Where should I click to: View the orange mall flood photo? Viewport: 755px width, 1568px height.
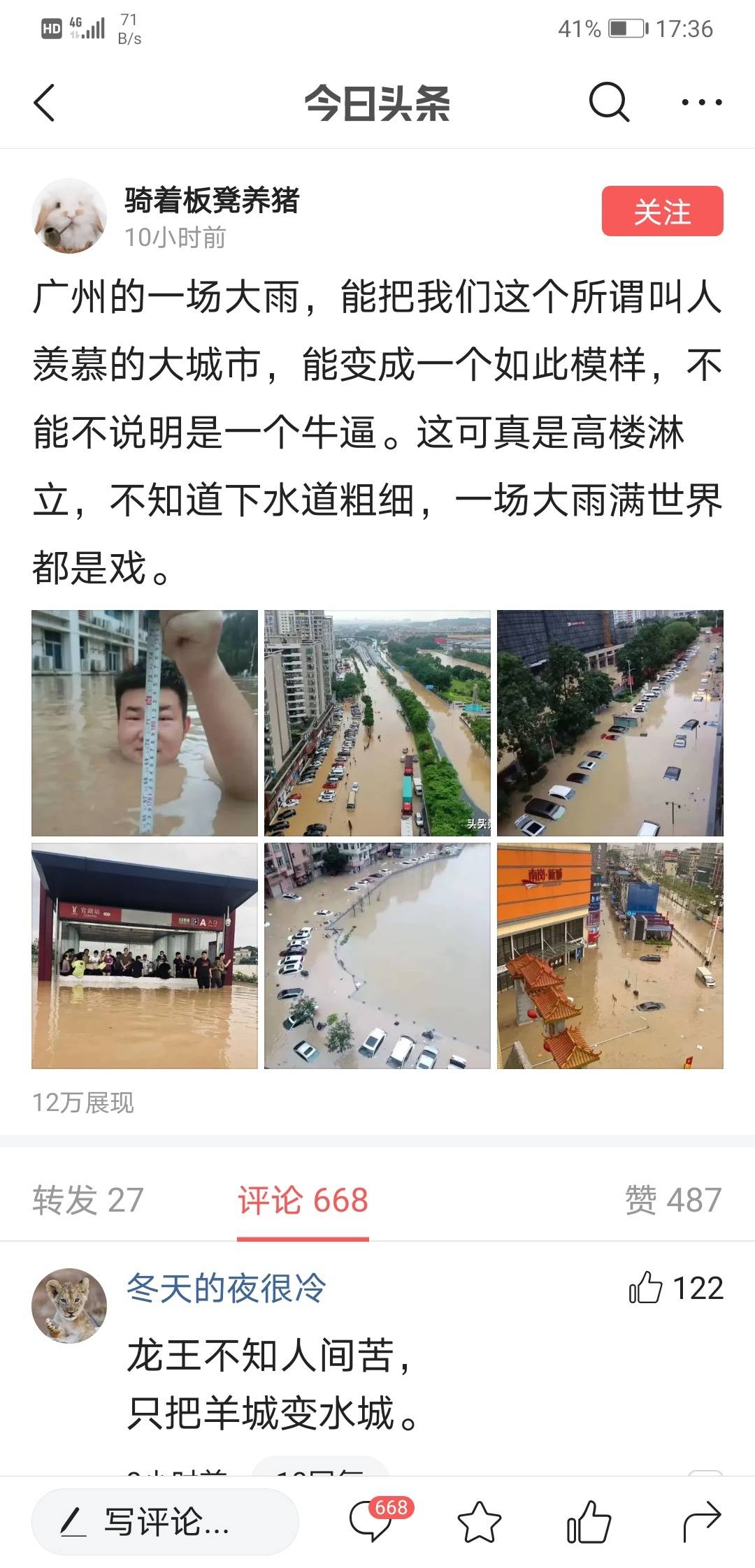pos(610,955)
